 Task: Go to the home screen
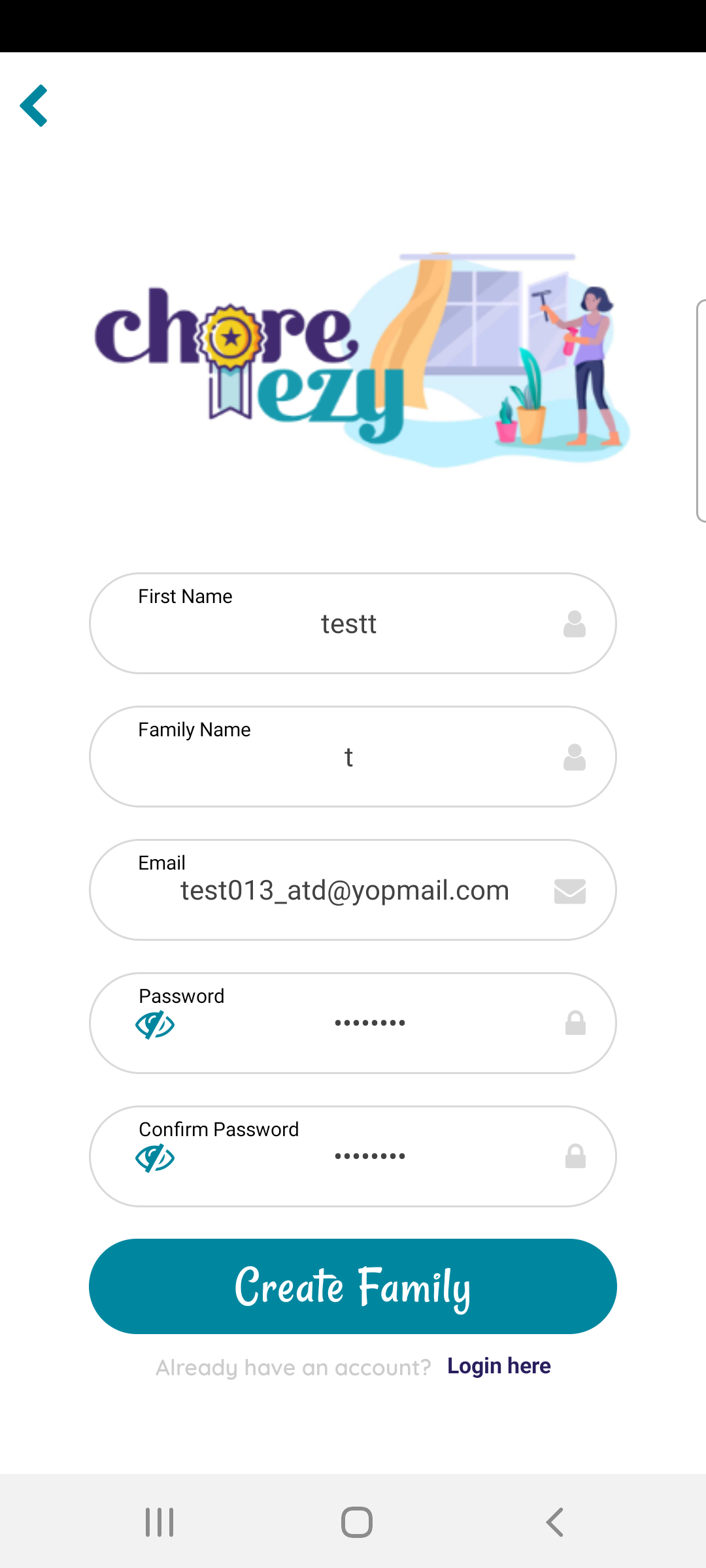(x=357, y=1522)
